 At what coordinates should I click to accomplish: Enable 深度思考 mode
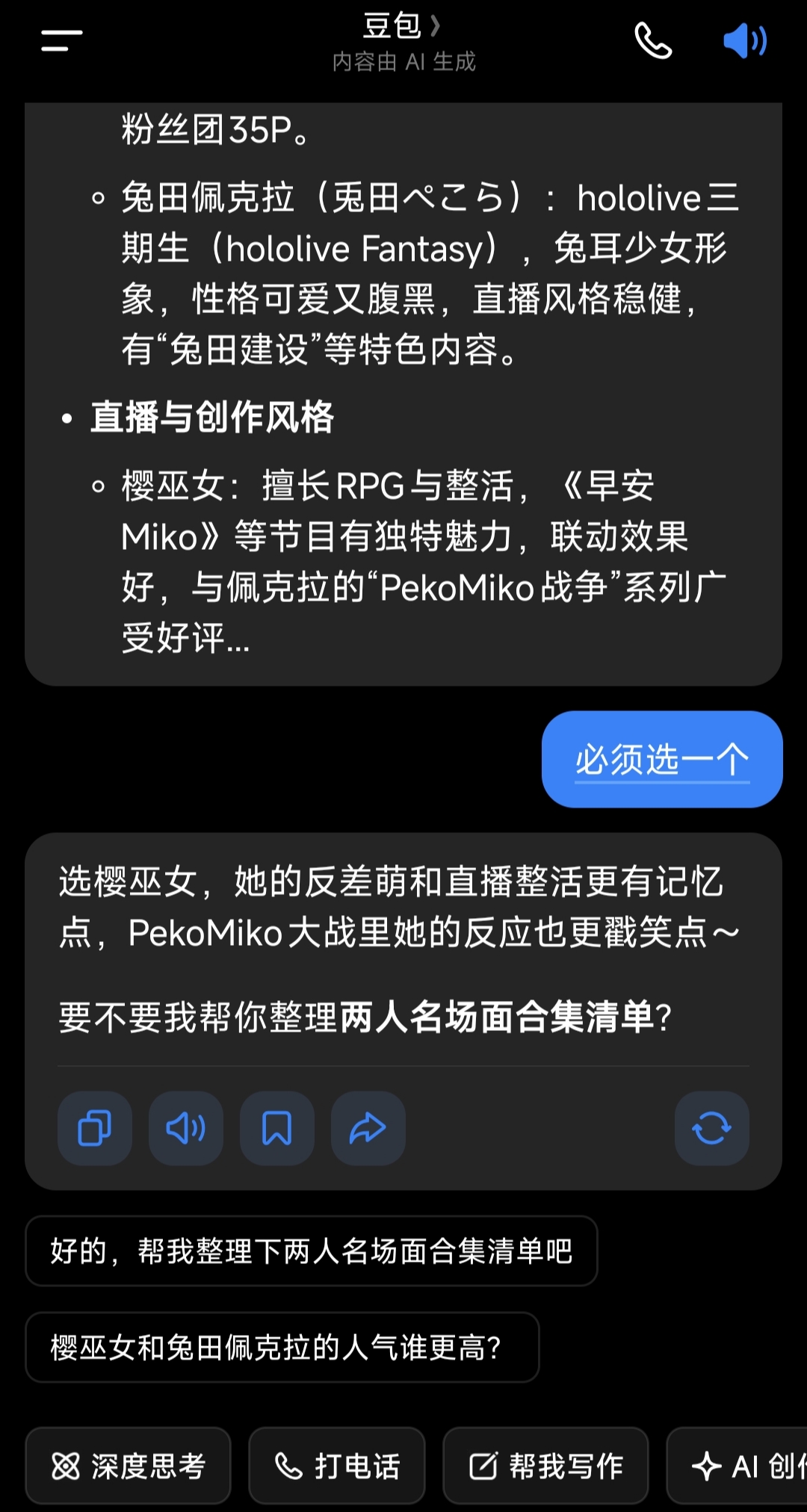pos(128,1466)
